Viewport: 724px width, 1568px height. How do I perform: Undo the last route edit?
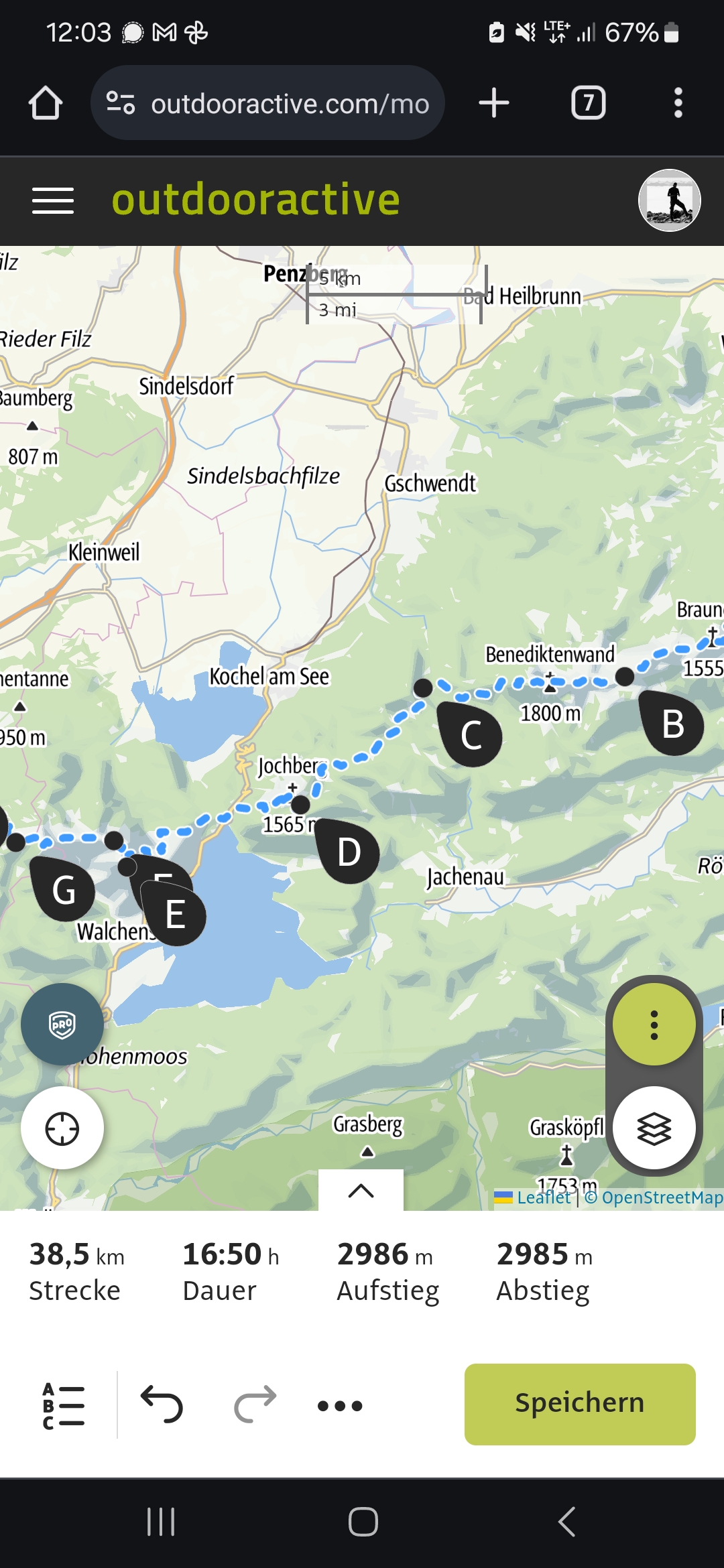tap(162, 1404)
